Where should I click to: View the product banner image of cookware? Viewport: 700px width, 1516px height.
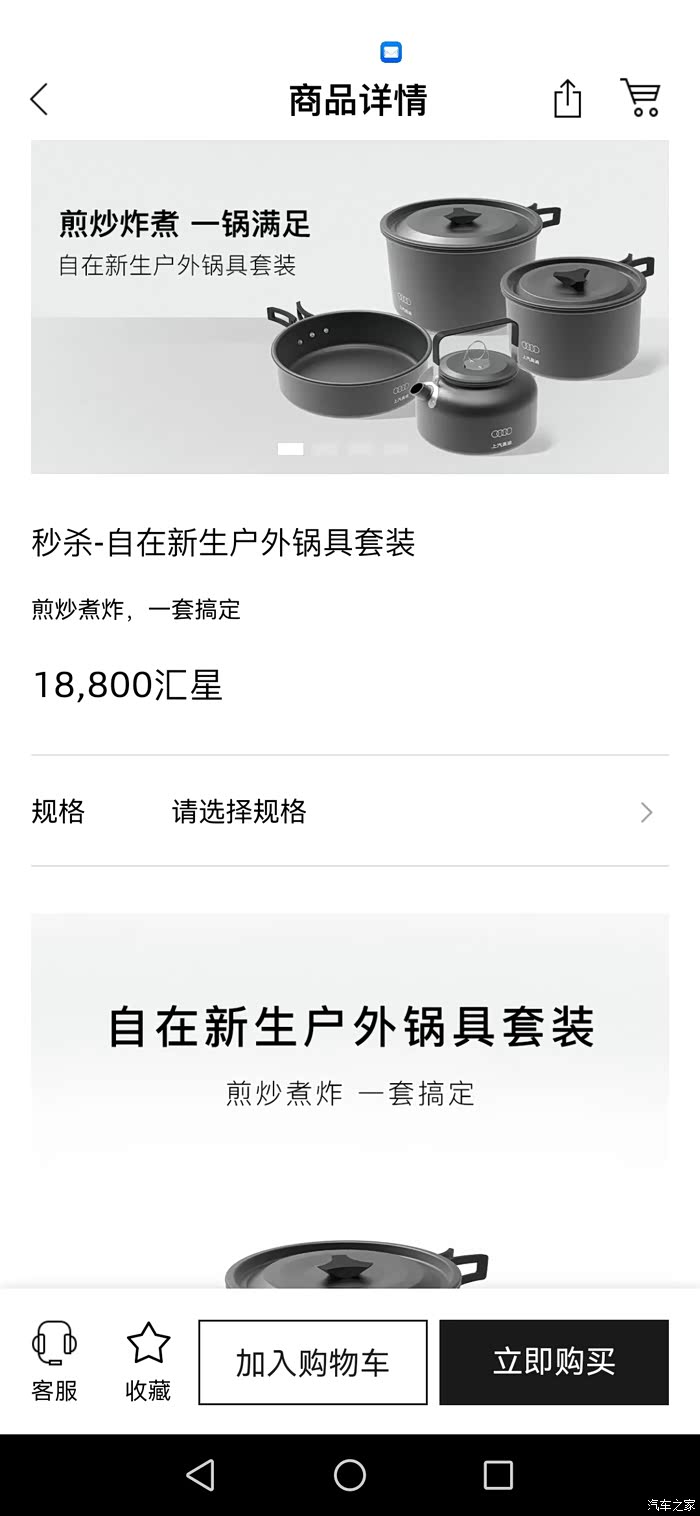tap(350, 306)
